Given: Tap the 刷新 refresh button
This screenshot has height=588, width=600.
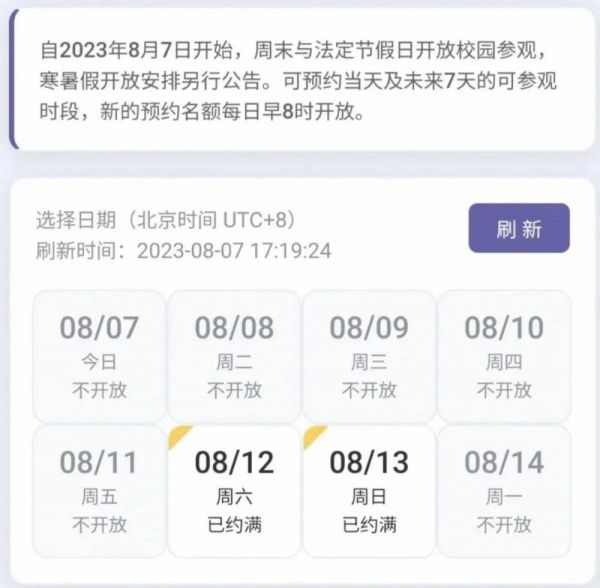Looking at the screenshot, I should pos(519,228).
